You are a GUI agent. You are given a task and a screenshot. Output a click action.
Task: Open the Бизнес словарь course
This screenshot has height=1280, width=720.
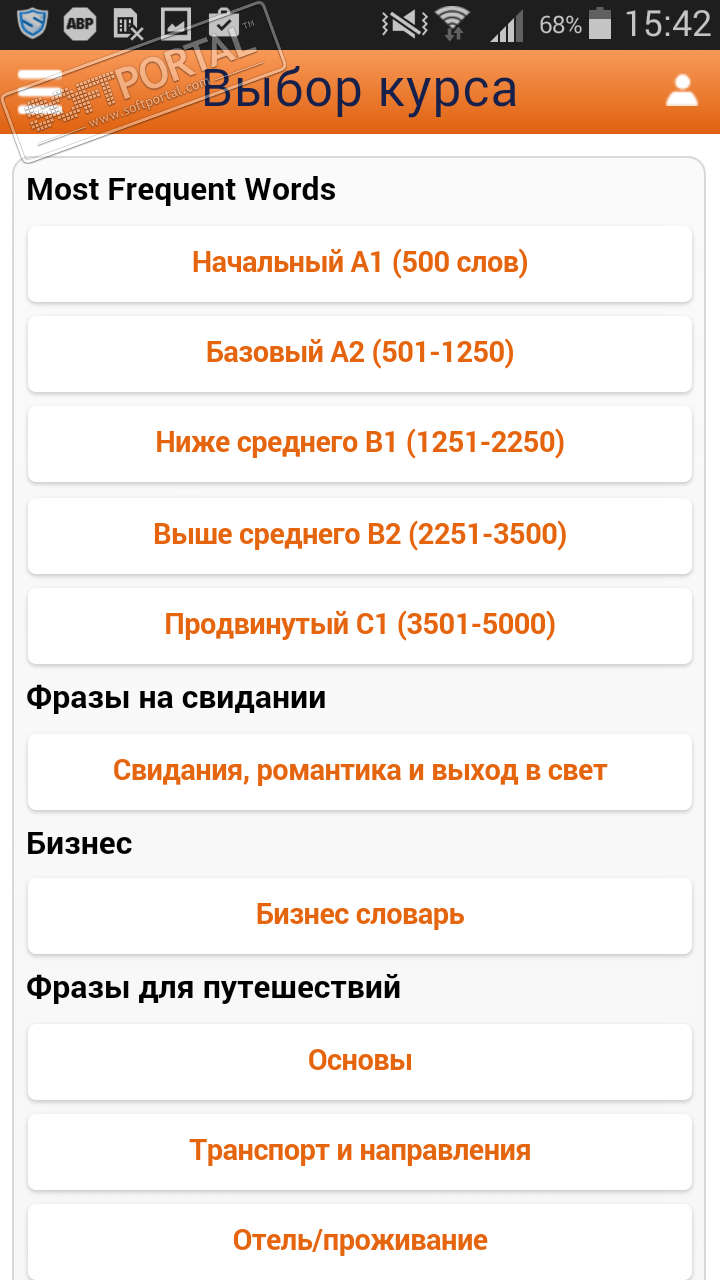point(360,915)
